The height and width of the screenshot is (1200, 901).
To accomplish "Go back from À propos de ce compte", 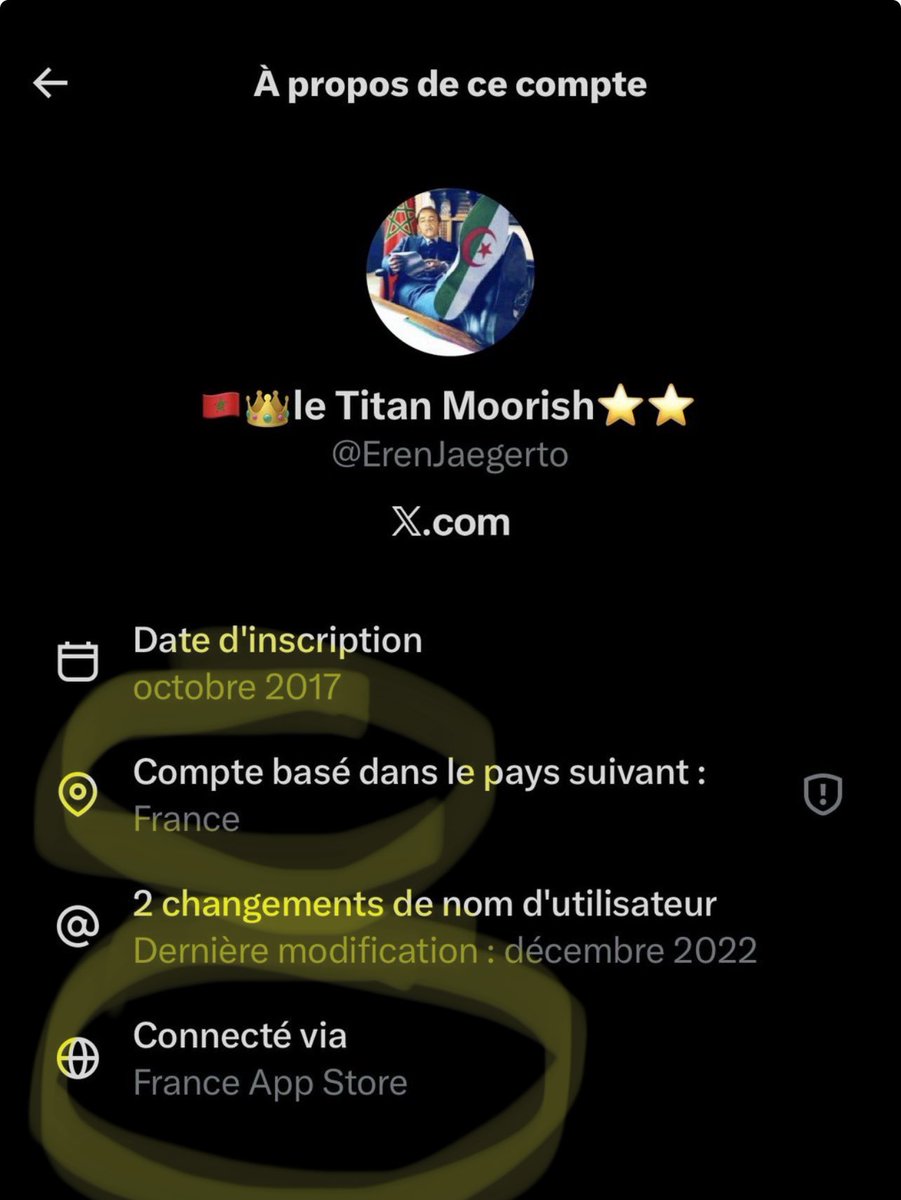I will click(50, 84).
